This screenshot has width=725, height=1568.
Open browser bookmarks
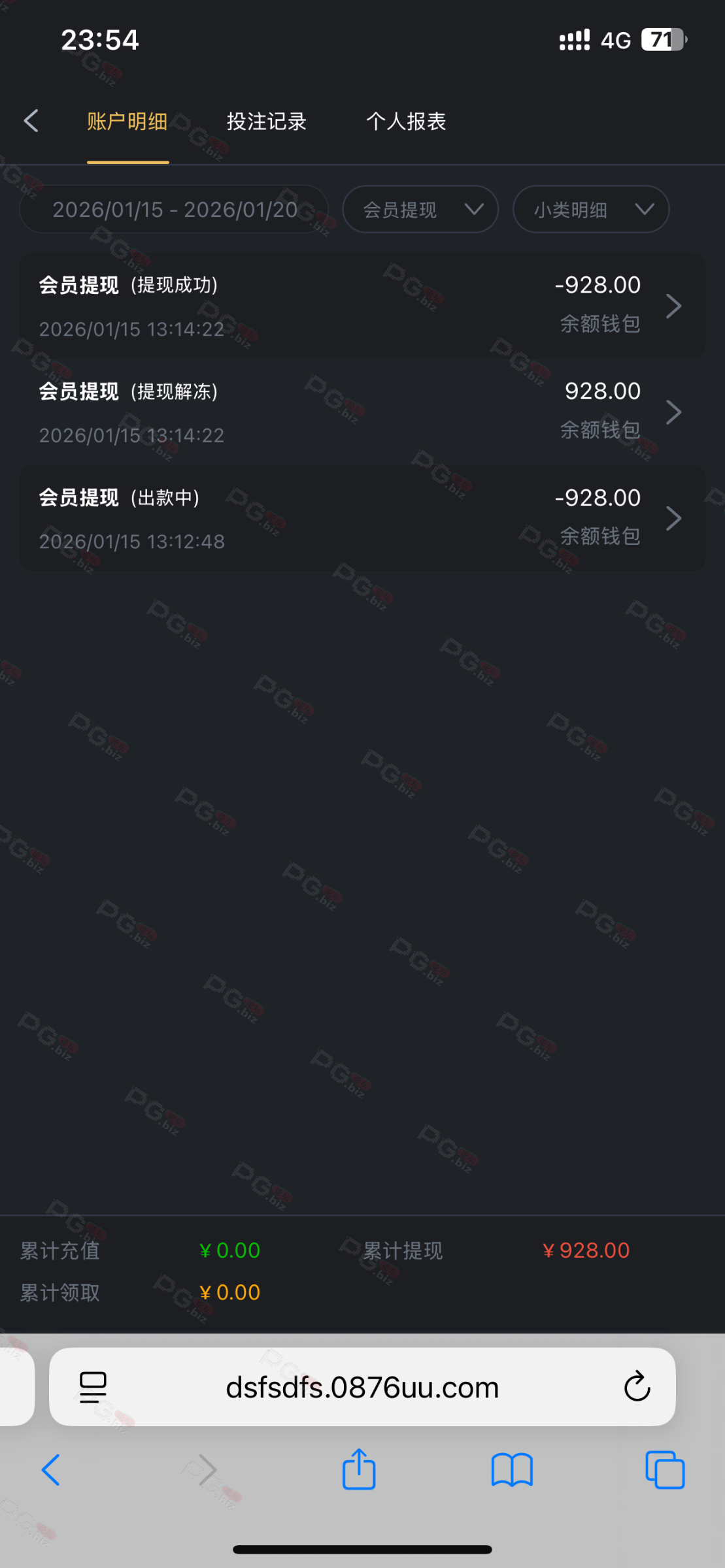point(512,1470)
